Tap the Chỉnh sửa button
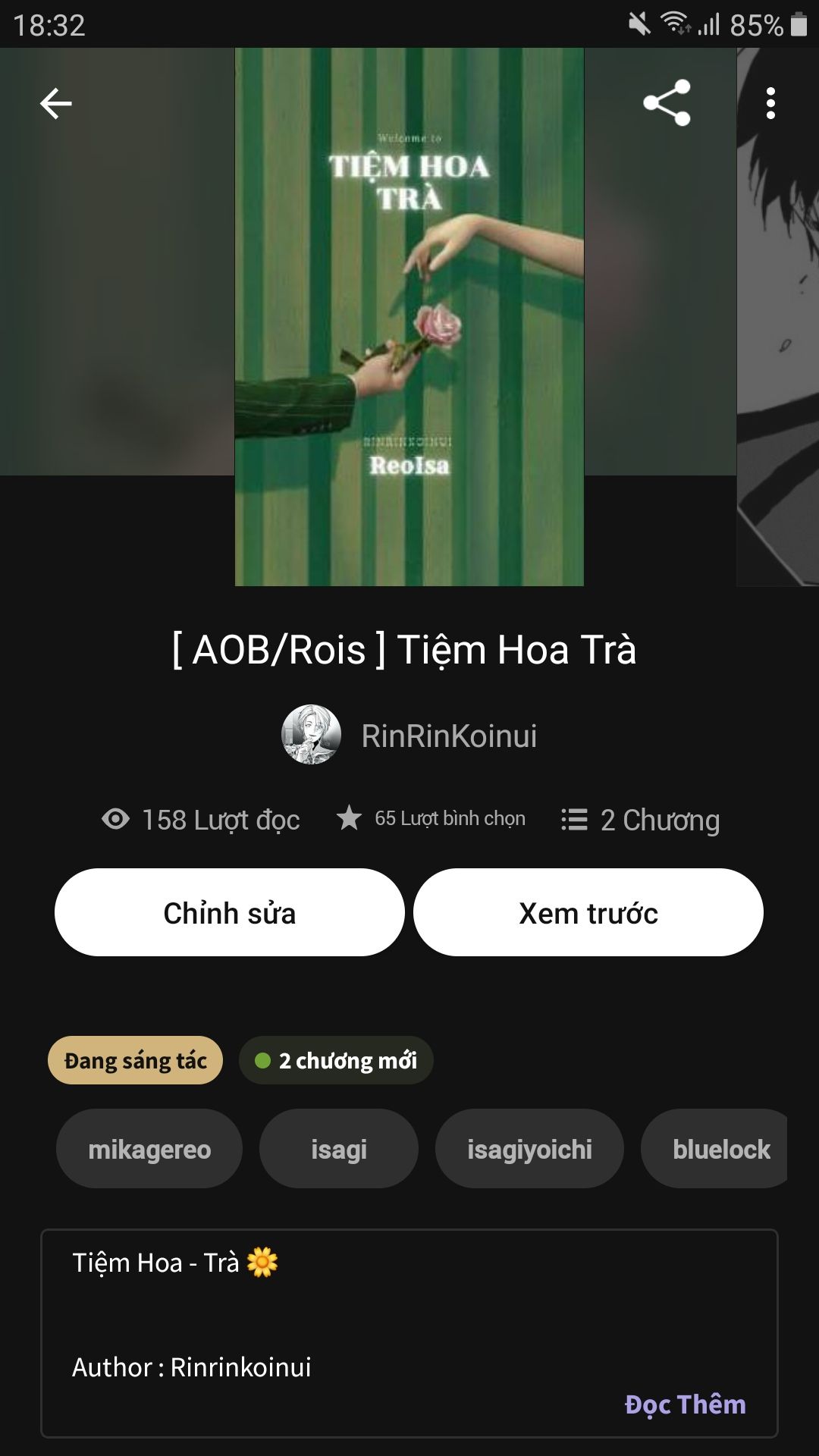 click(229, 912)
